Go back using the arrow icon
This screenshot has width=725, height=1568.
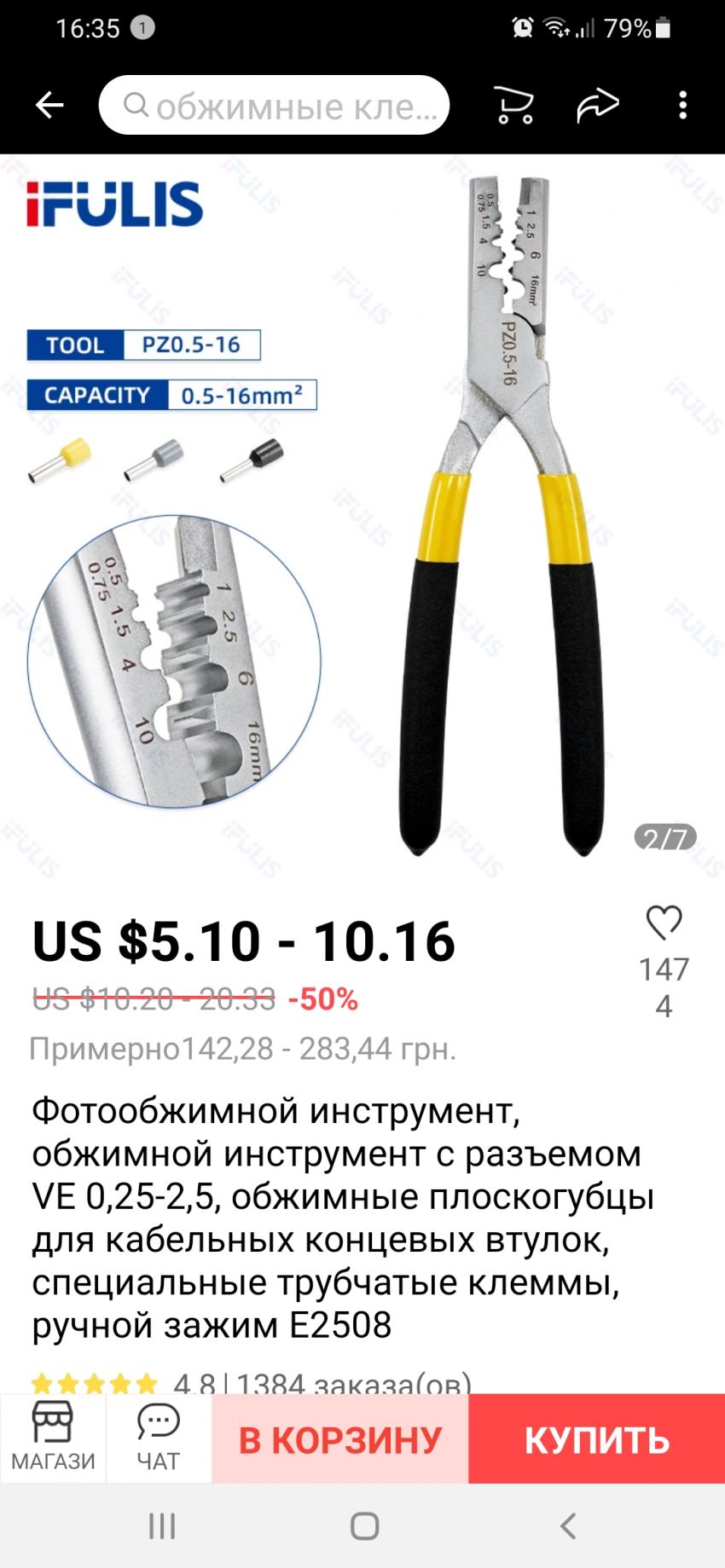tap(49, 105)
